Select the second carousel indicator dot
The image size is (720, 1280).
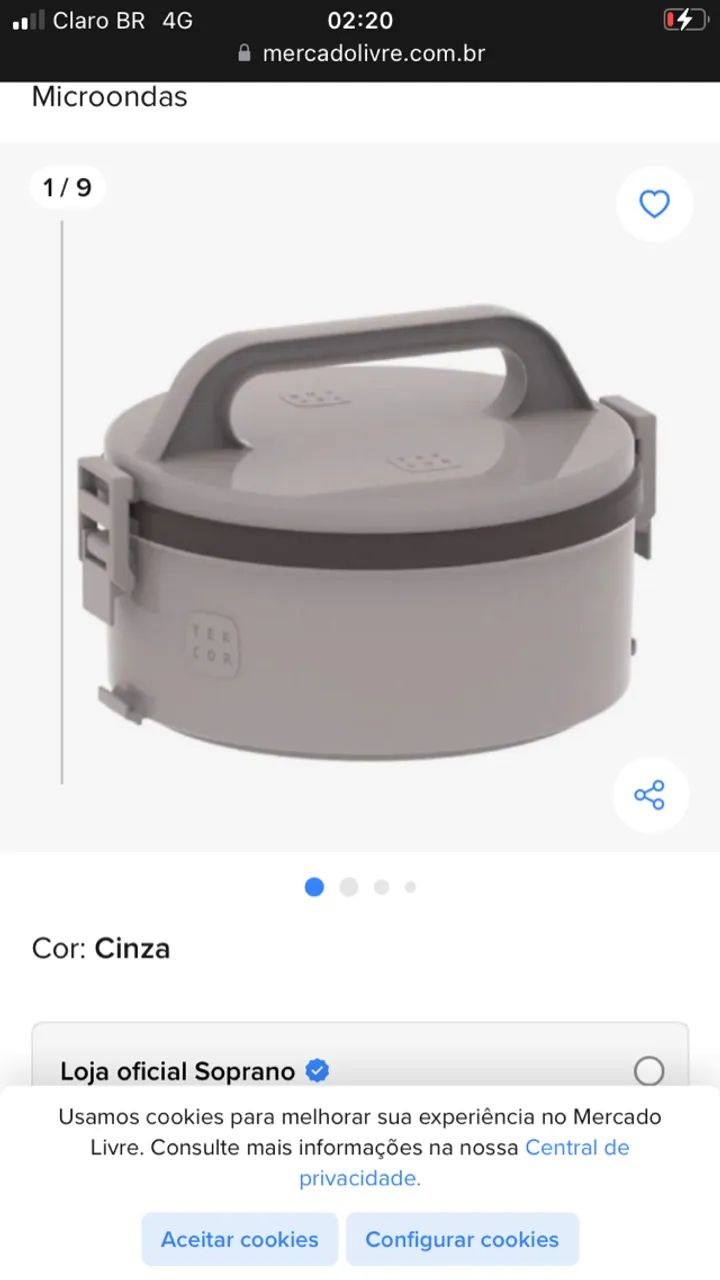pos(349,887)
